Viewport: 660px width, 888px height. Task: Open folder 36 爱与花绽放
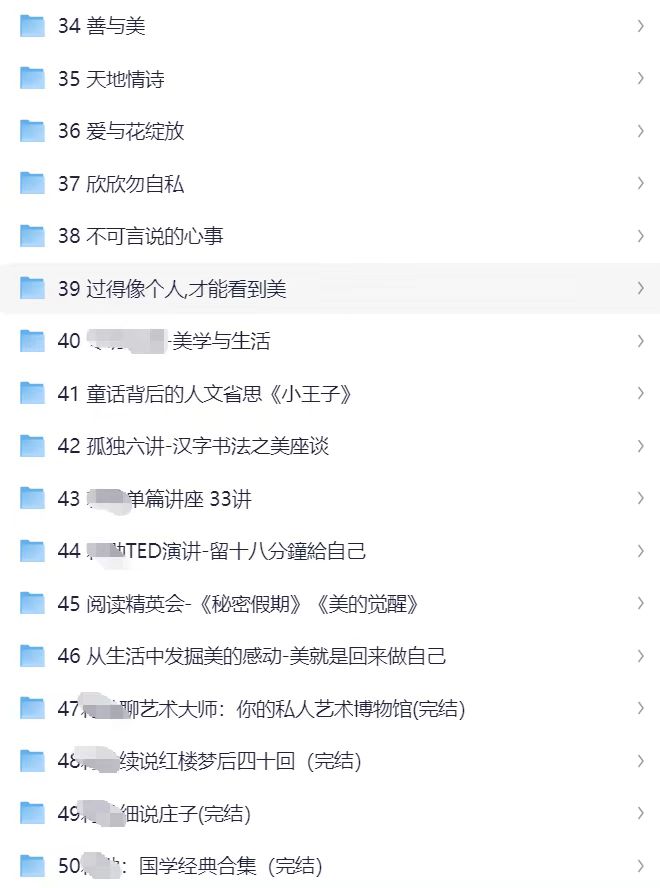[x=120, y=132]
